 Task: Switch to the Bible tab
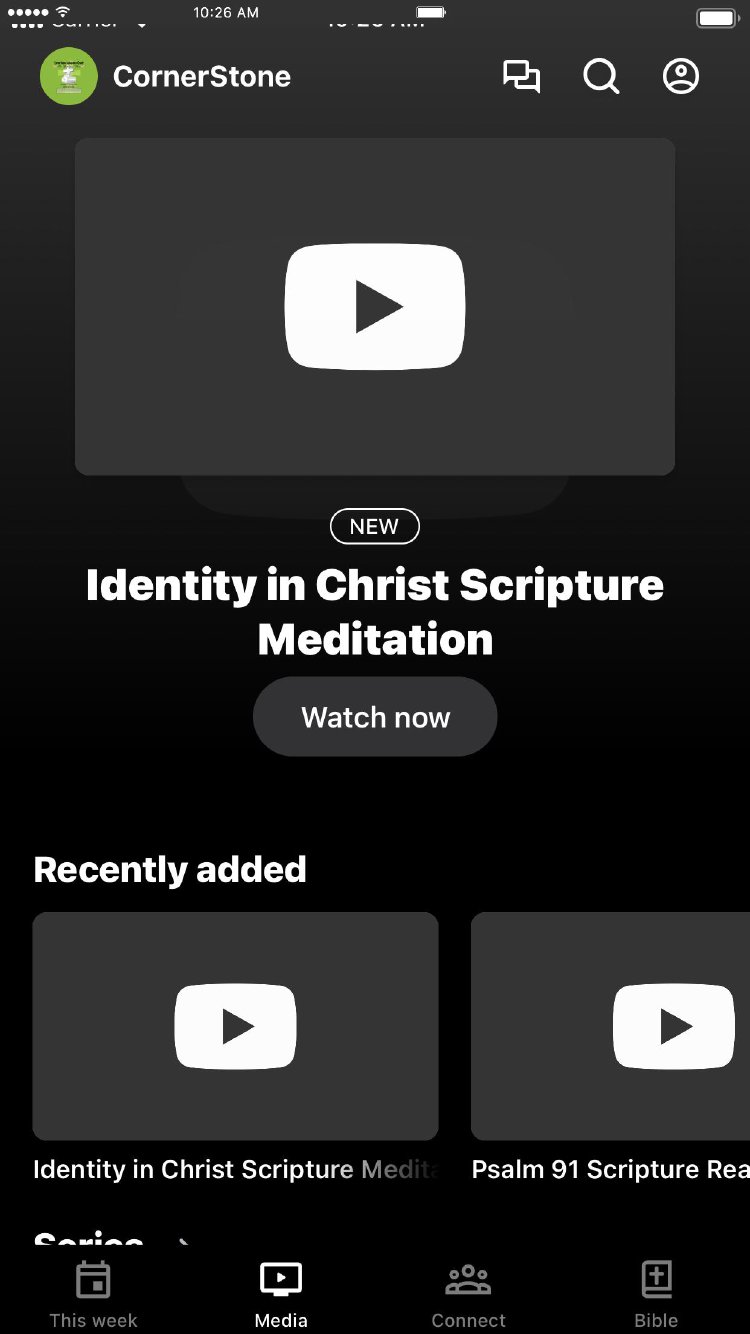coord(656,1294)
